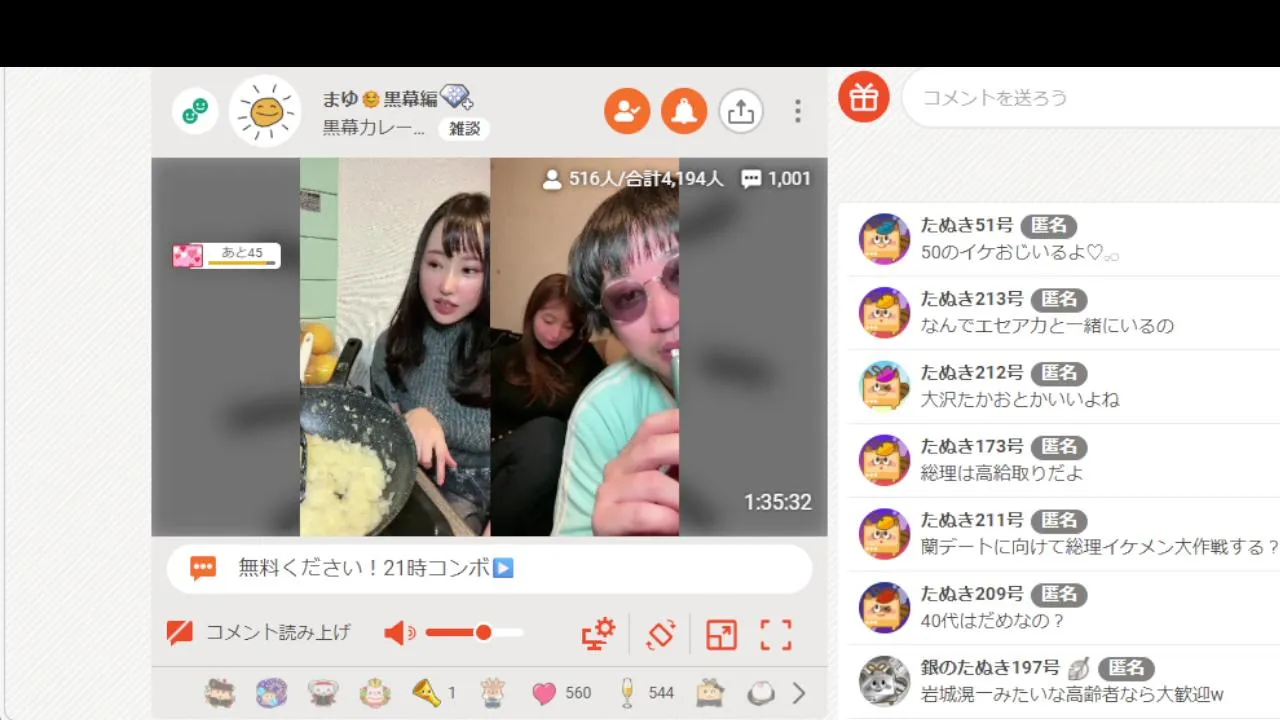Open the streamer's sun avatar profile
The height and width of the screenshot is (720, 1280).
click(x=265, y=111)
